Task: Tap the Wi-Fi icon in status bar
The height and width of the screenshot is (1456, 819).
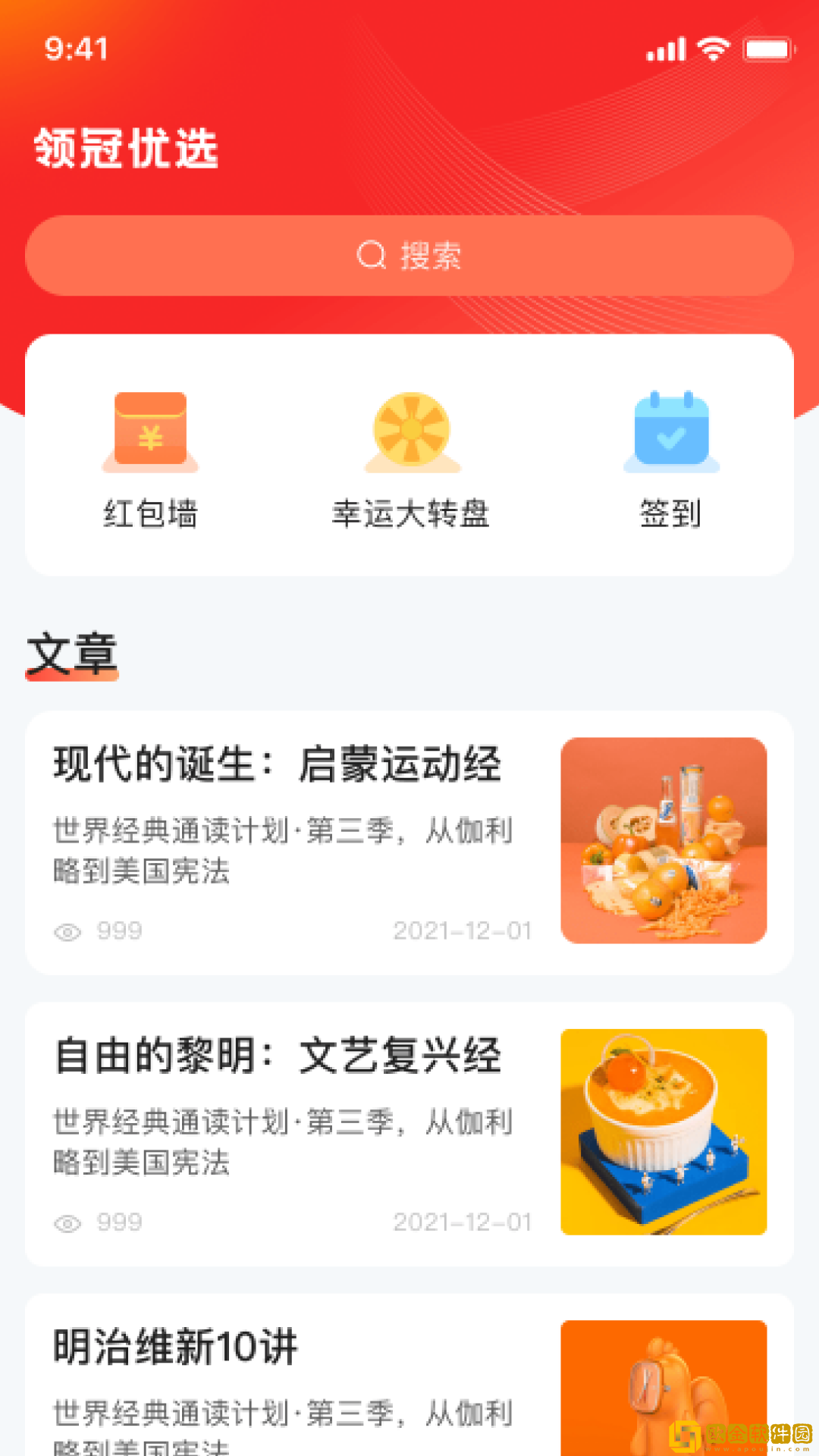Action: pyautogui.click(x=711, y=49)
